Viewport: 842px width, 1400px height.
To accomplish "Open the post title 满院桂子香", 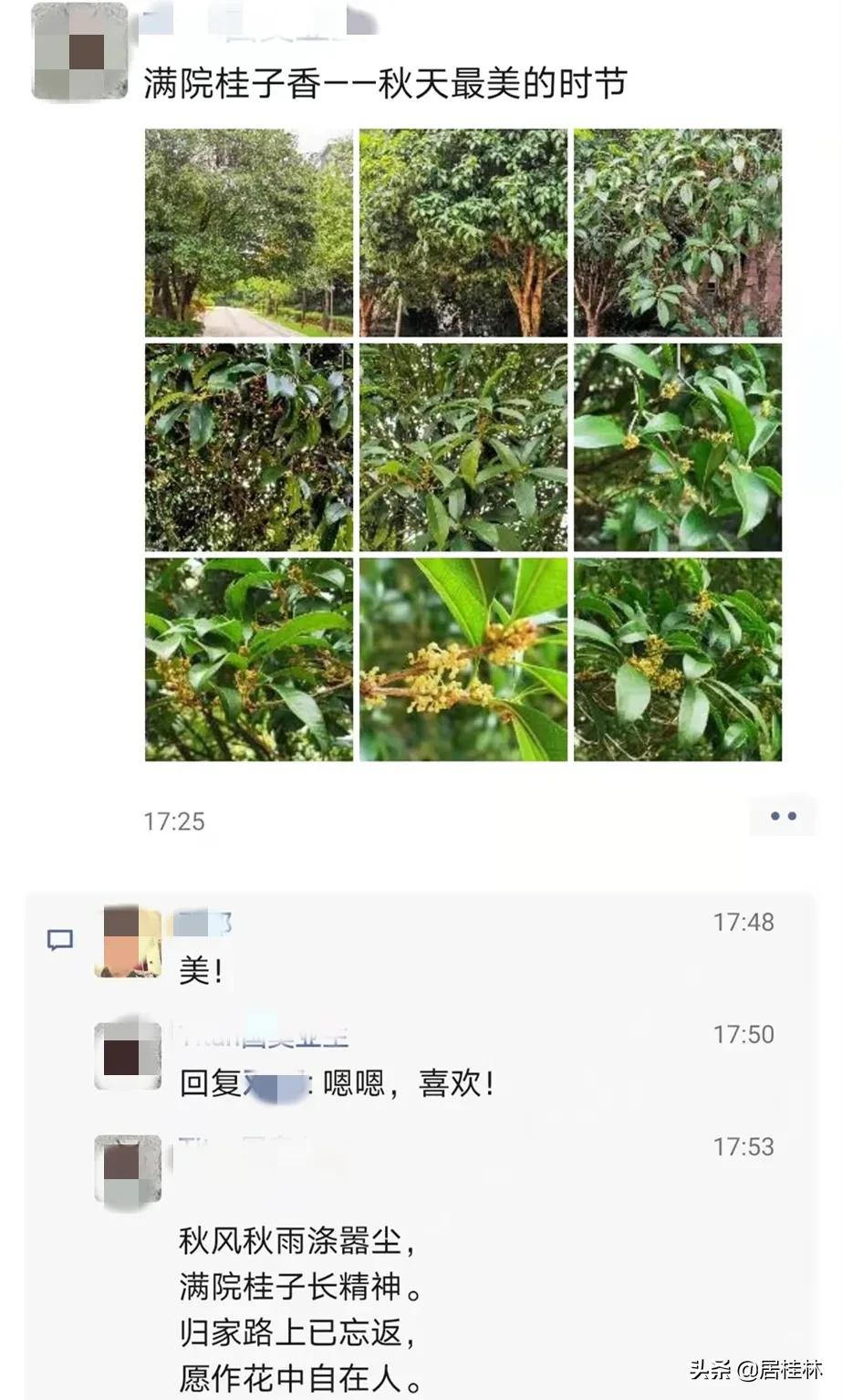I will point(392,81).
